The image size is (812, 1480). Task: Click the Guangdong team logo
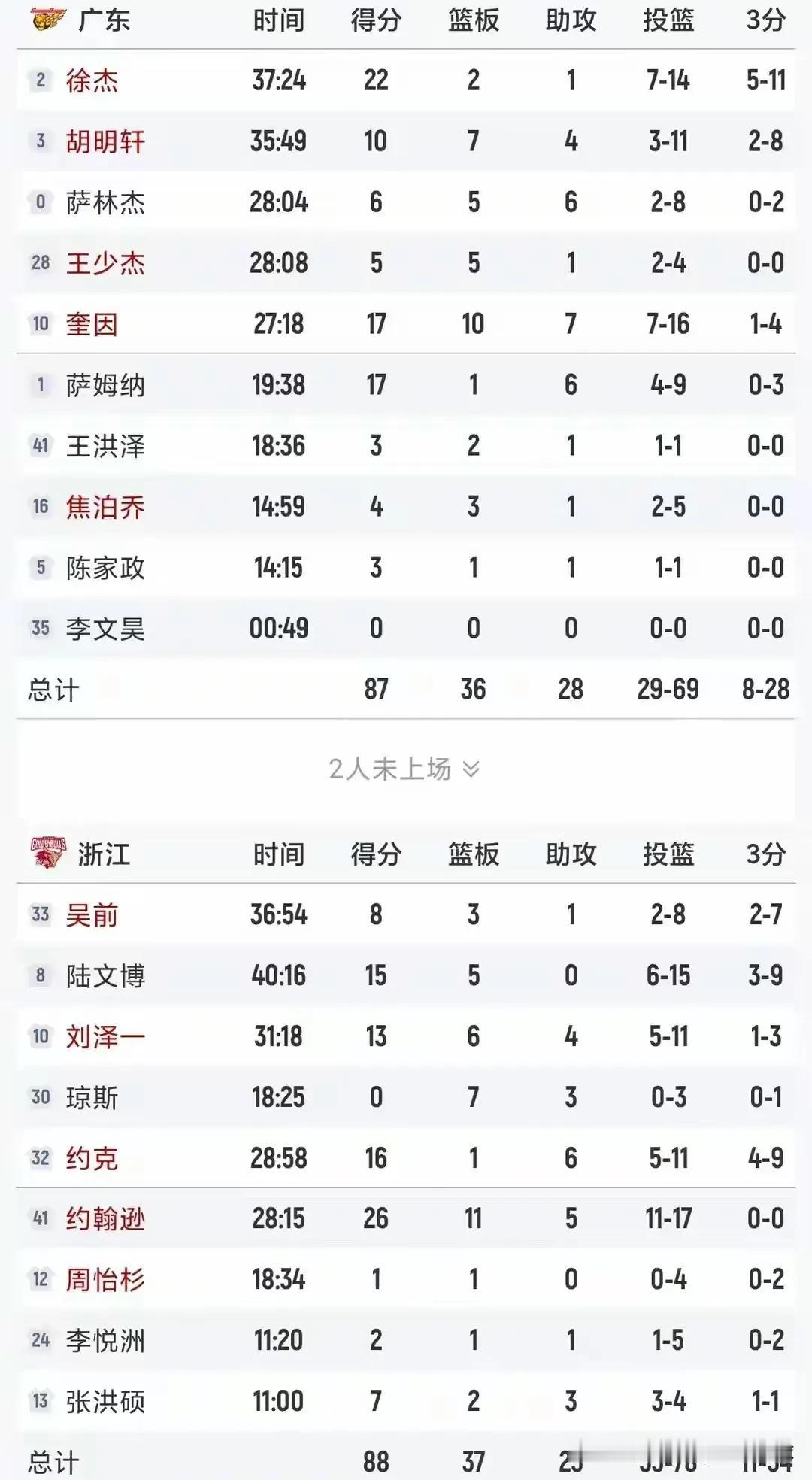click(x=41, y=21)
